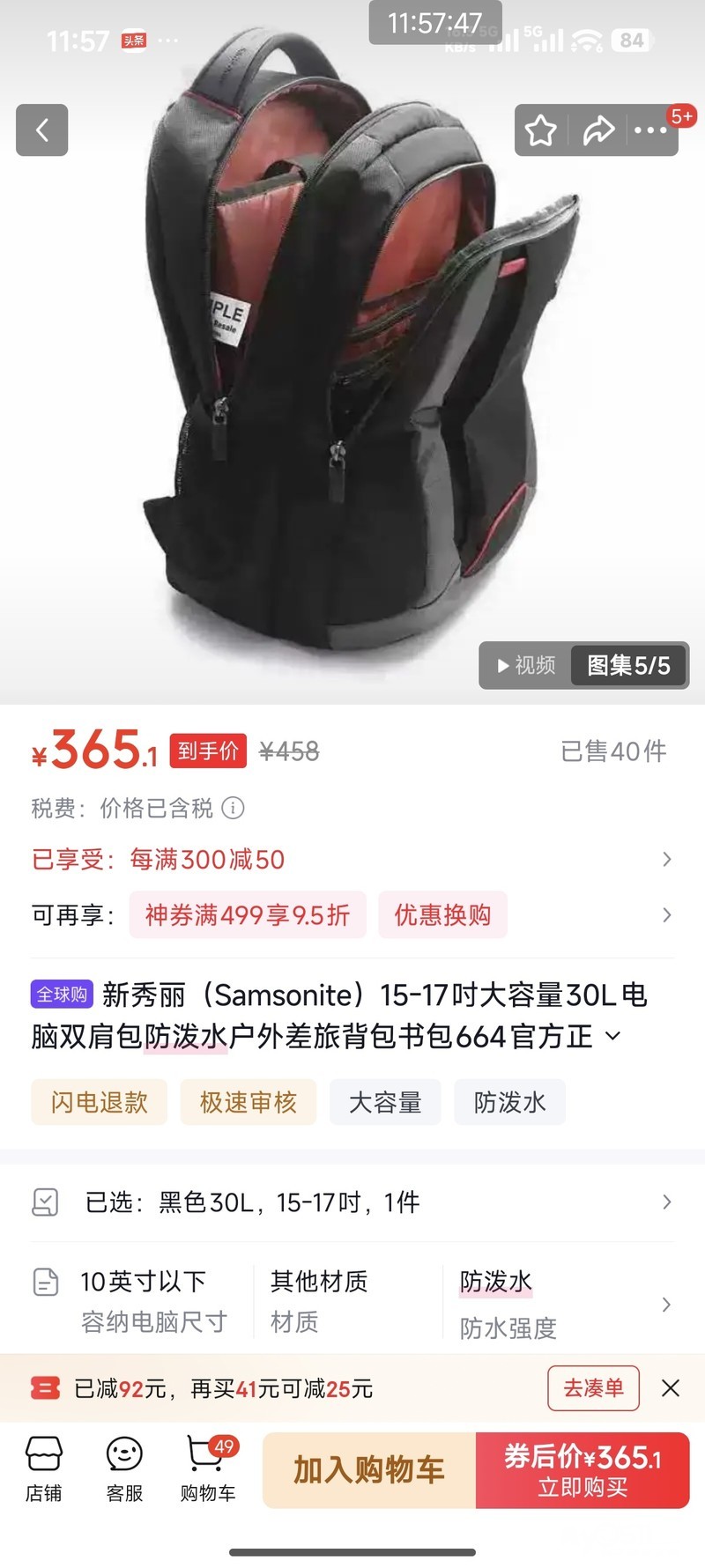Tap the 优惠换购 offer chip
705x1568 pixels.
442,915
